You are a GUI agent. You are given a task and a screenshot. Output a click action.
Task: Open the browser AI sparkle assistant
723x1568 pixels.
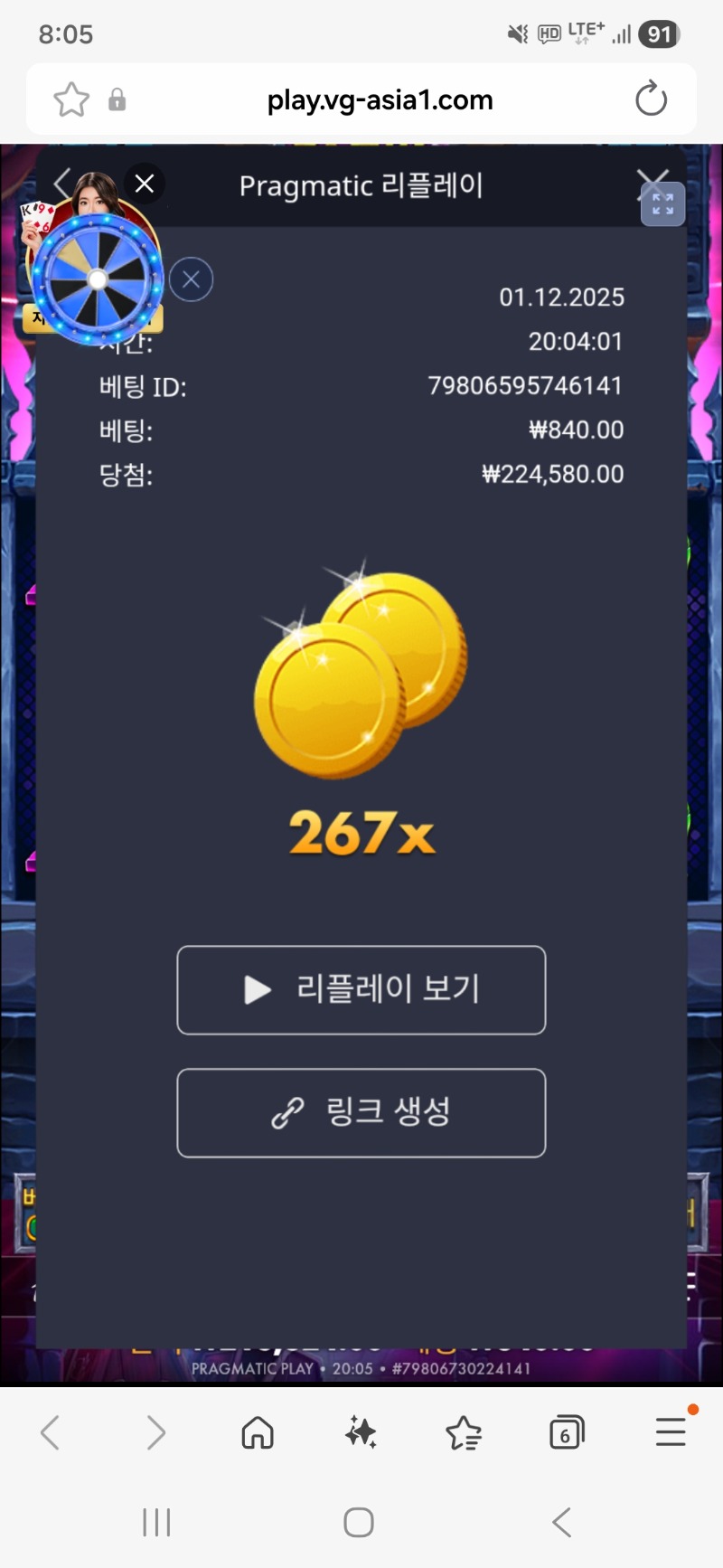click(361, 1432)
